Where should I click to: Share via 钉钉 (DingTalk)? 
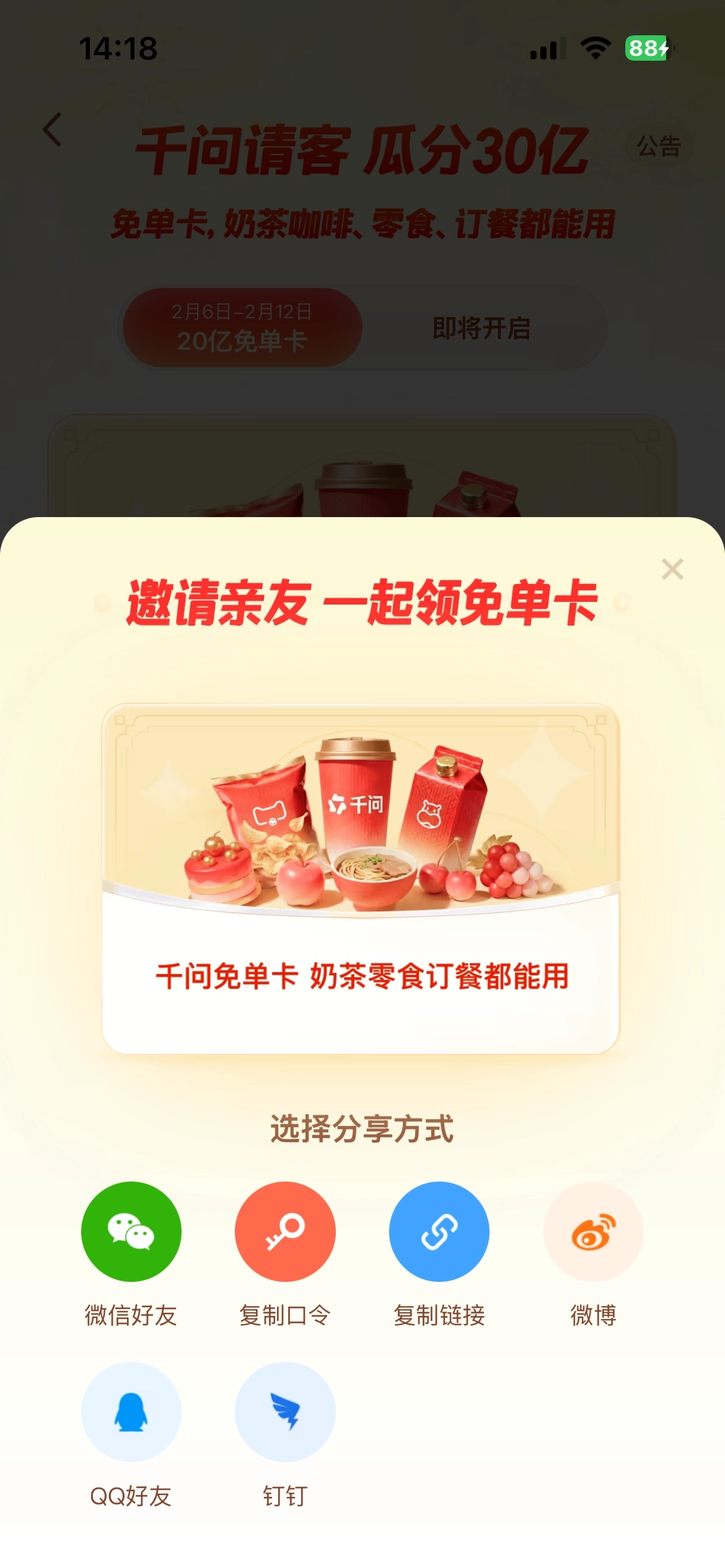click(x=285, y=1411)
